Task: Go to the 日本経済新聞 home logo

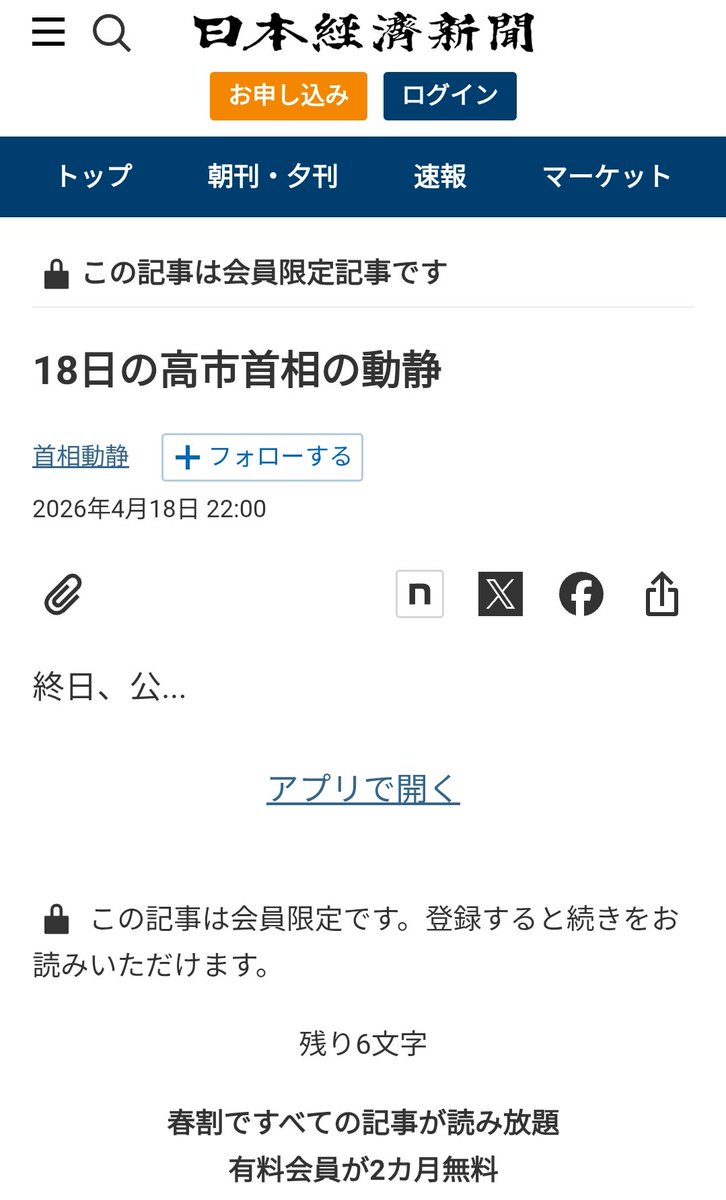Action: coord(363,34)
